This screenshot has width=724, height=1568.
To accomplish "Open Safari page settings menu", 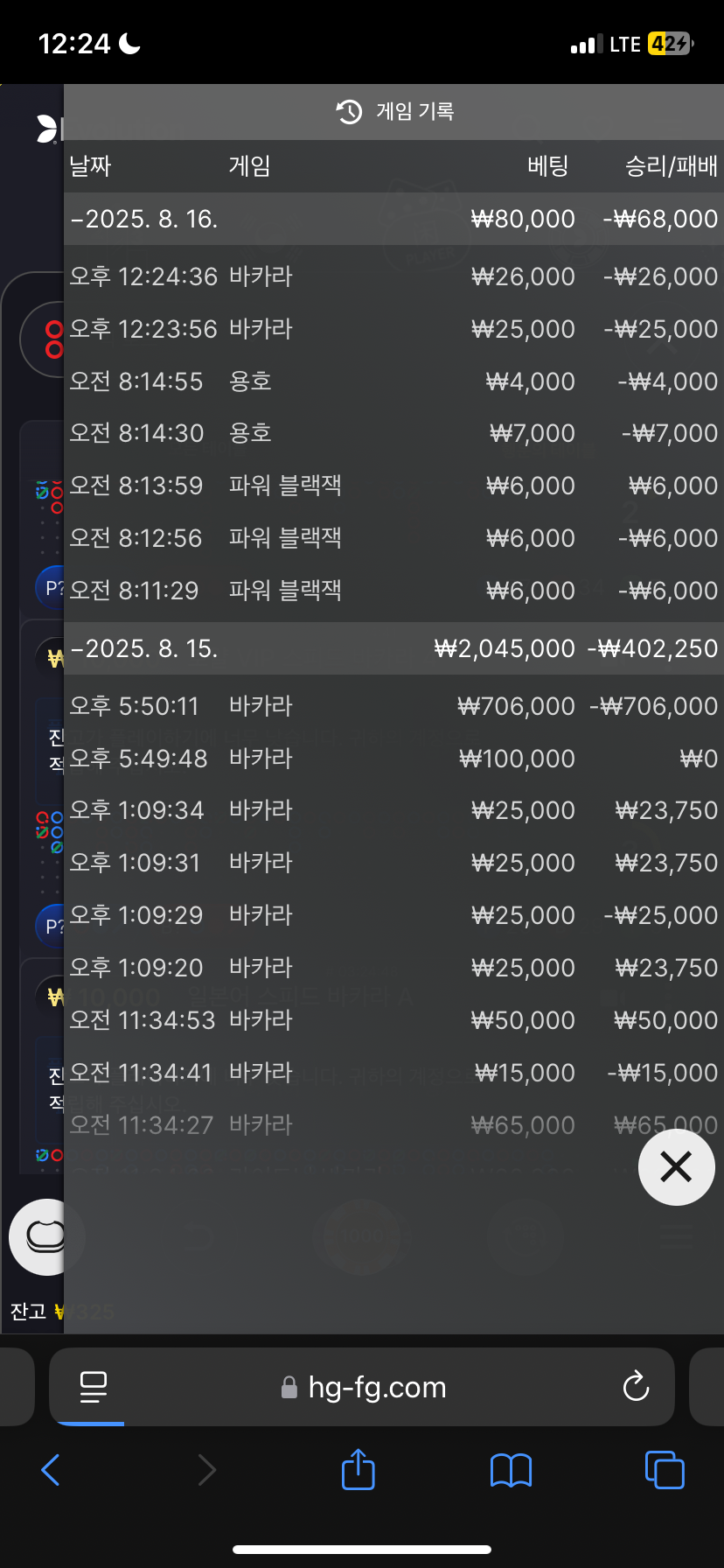I will point(93,1387).
